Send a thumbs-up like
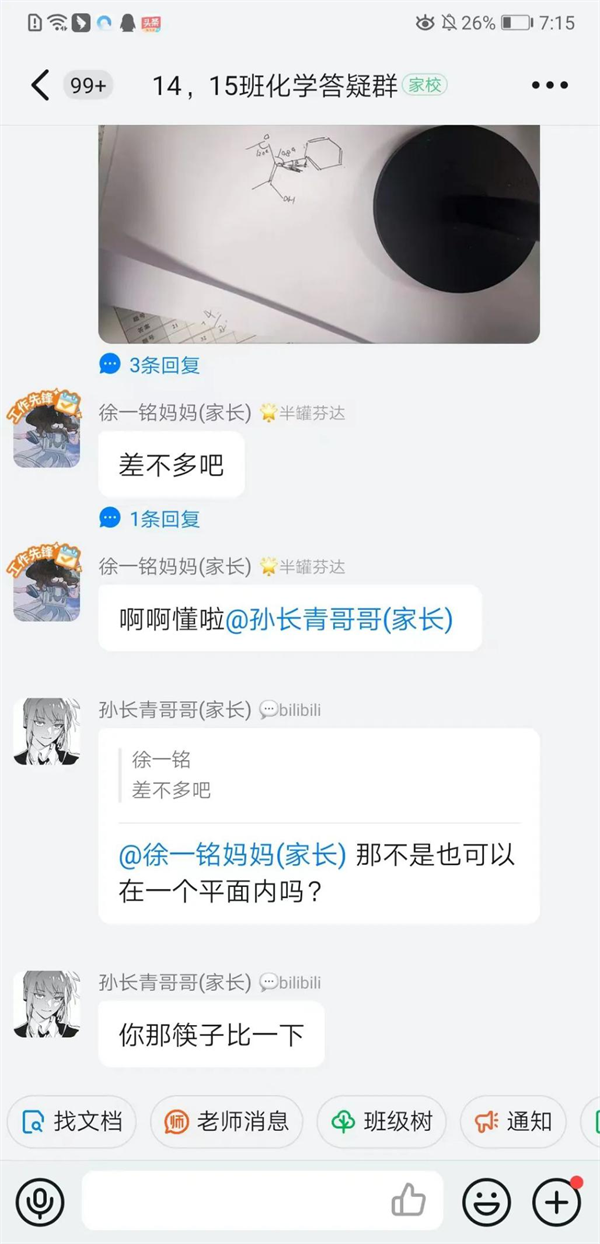This screenshot has width=600, height=1244. coord(408,1201)
